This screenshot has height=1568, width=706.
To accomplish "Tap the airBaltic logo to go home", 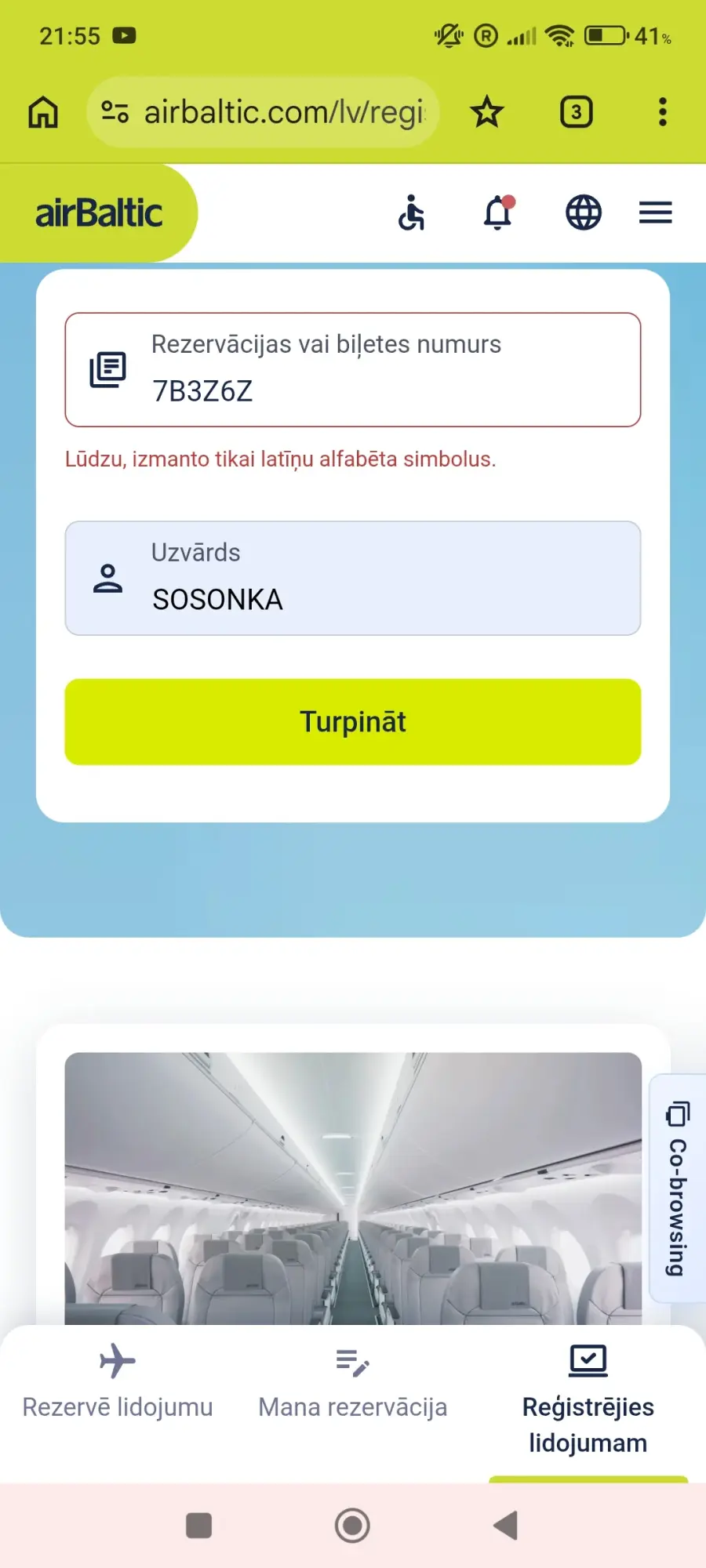I will coord(99,213).
